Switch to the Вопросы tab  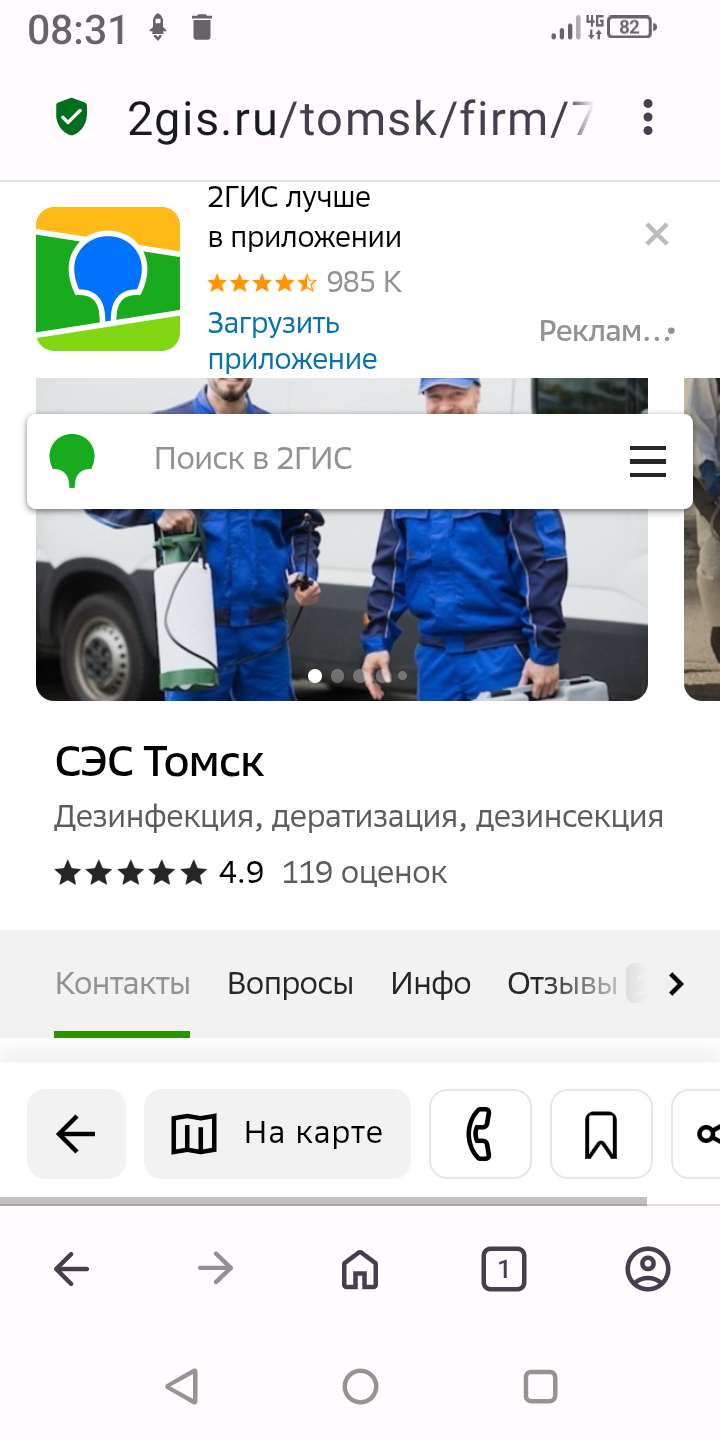tap(290, 984)
